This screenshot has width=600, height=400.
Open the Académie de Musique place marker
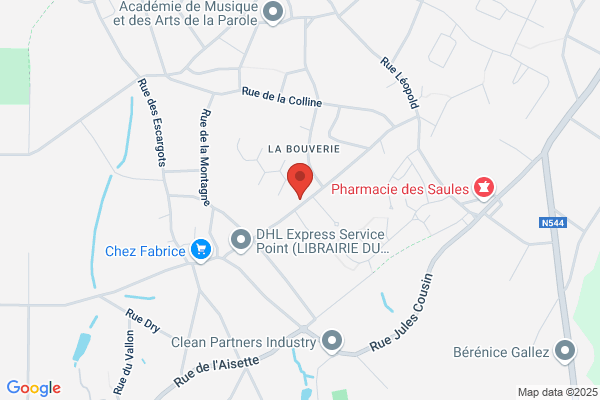point(274,12)
